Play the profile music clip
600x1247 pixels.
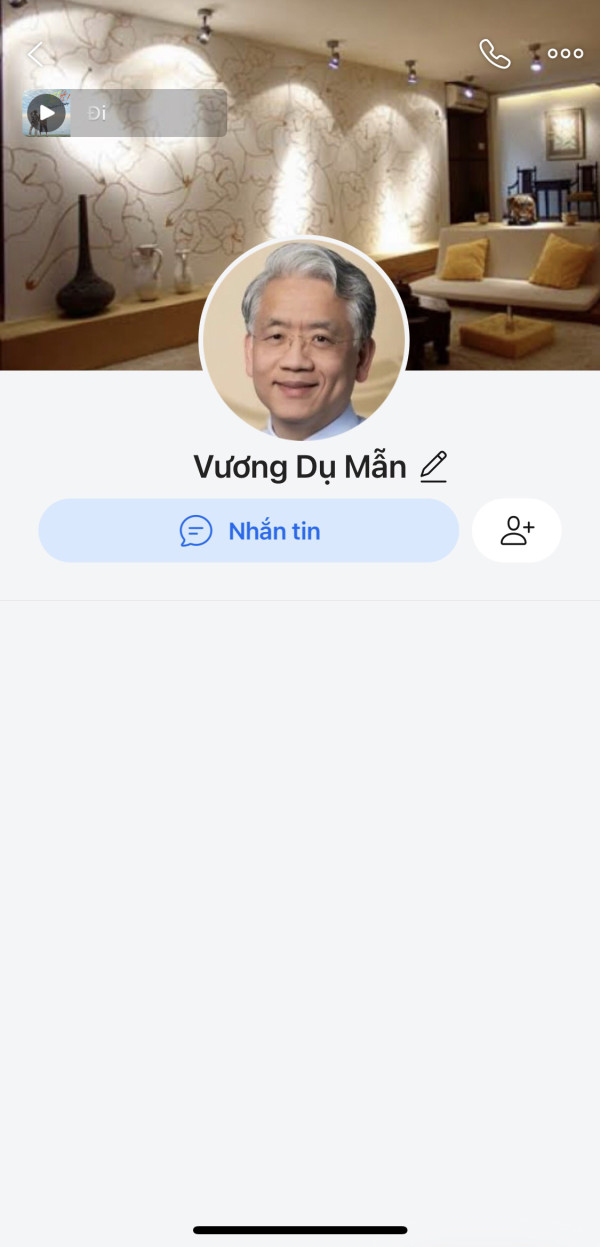point(46,113)
